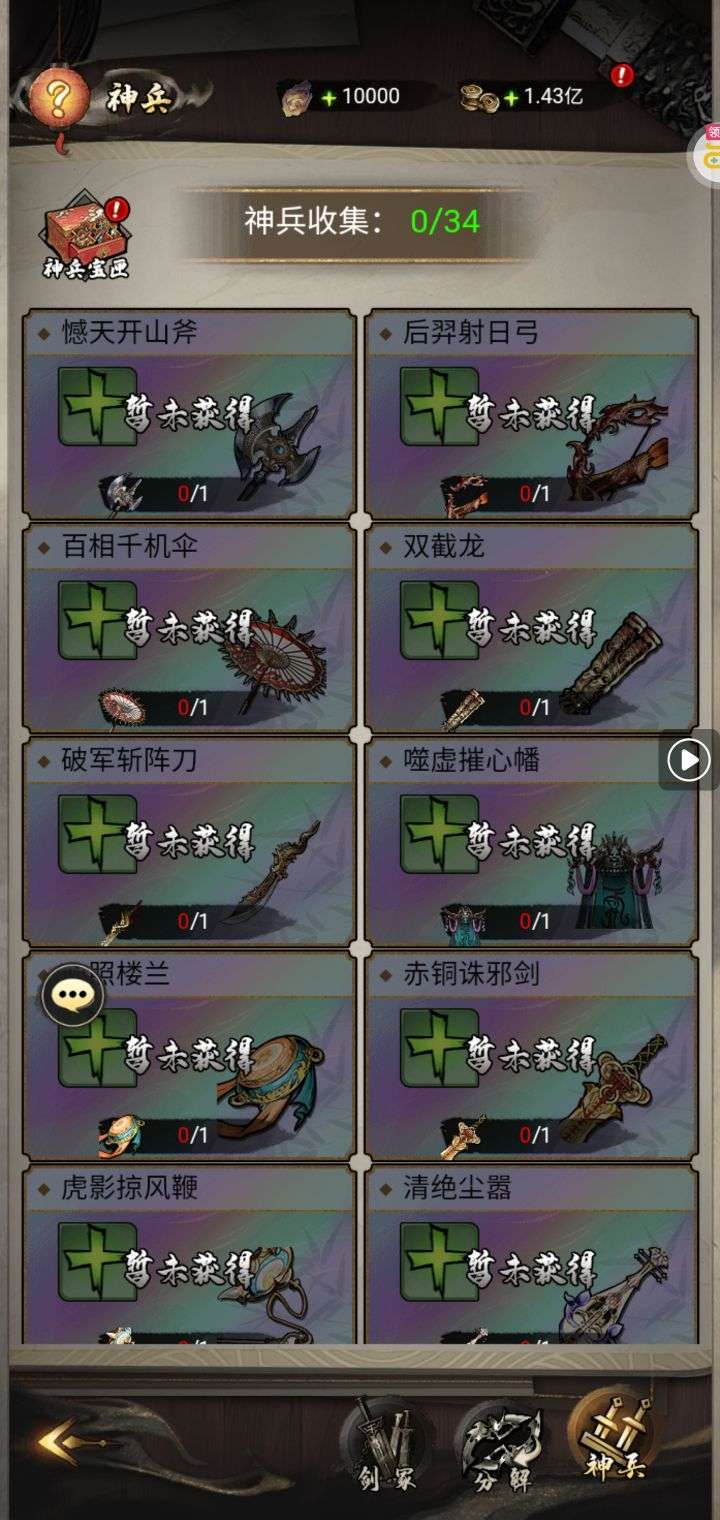Switch to the 剑冢 tab
The width and height of the screenshot is (720, 1520).
coord(384,1445)
